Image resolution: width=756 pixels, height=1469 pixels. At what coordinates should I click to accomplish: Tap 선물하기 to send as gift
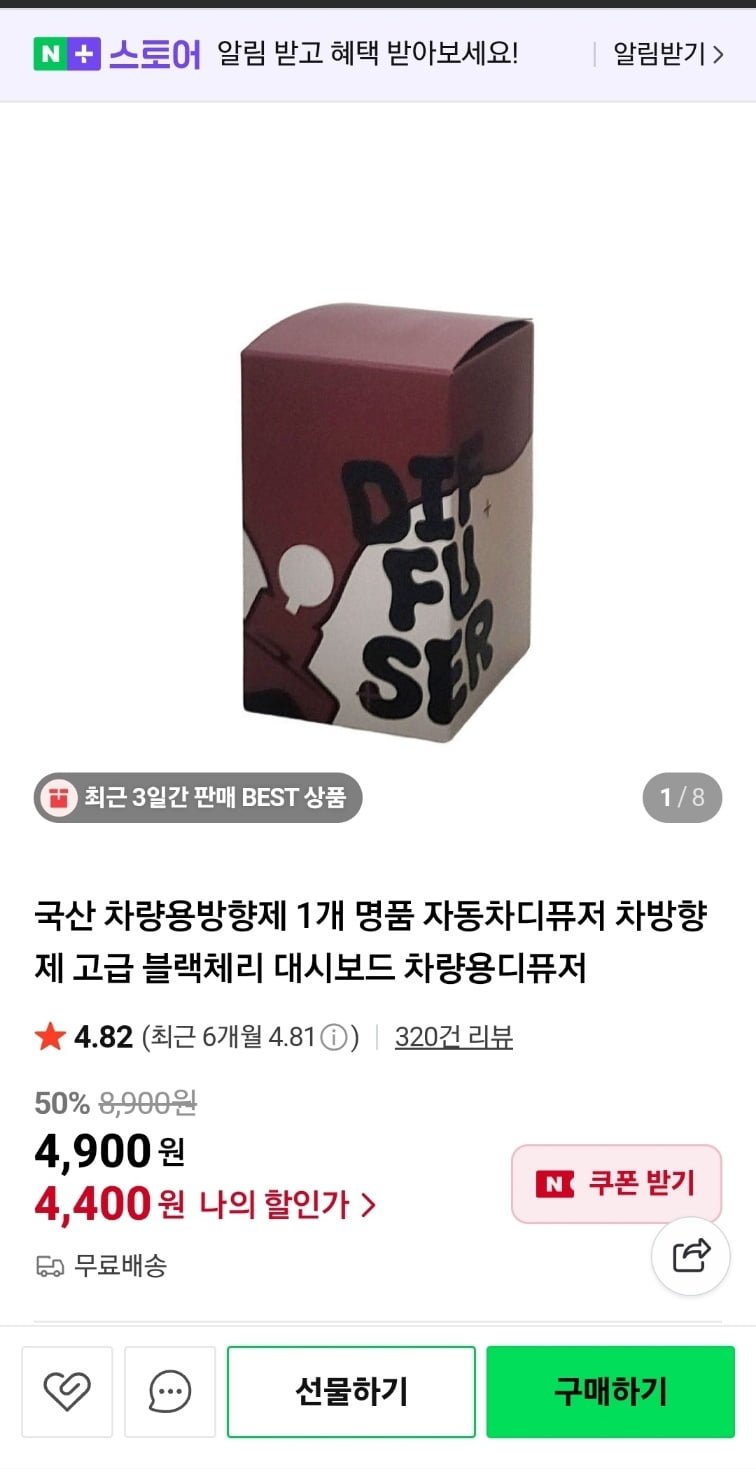[x=351, y=1391]
